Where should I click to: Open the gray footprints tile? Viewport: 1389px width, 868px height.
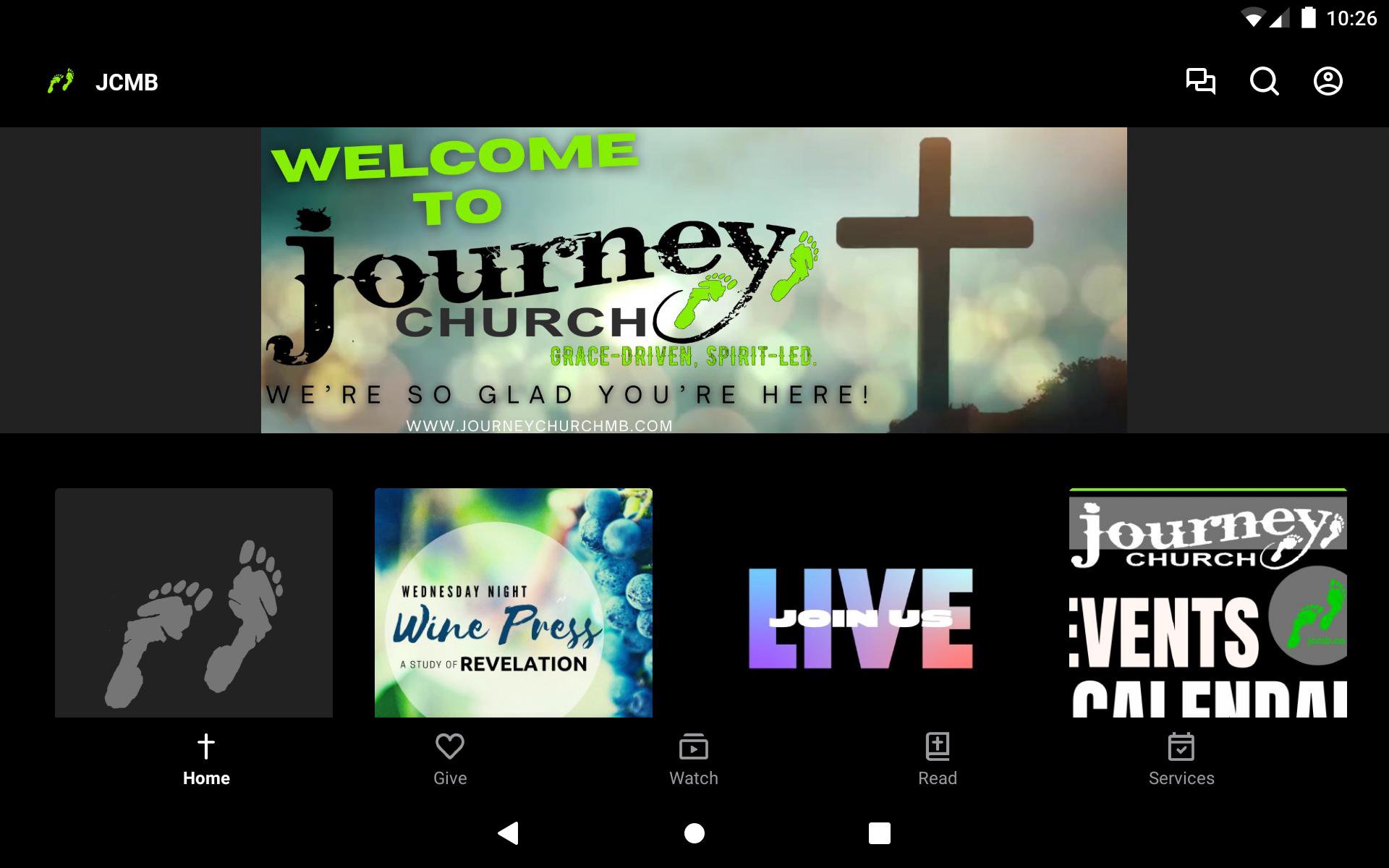[x=194, y=603]
